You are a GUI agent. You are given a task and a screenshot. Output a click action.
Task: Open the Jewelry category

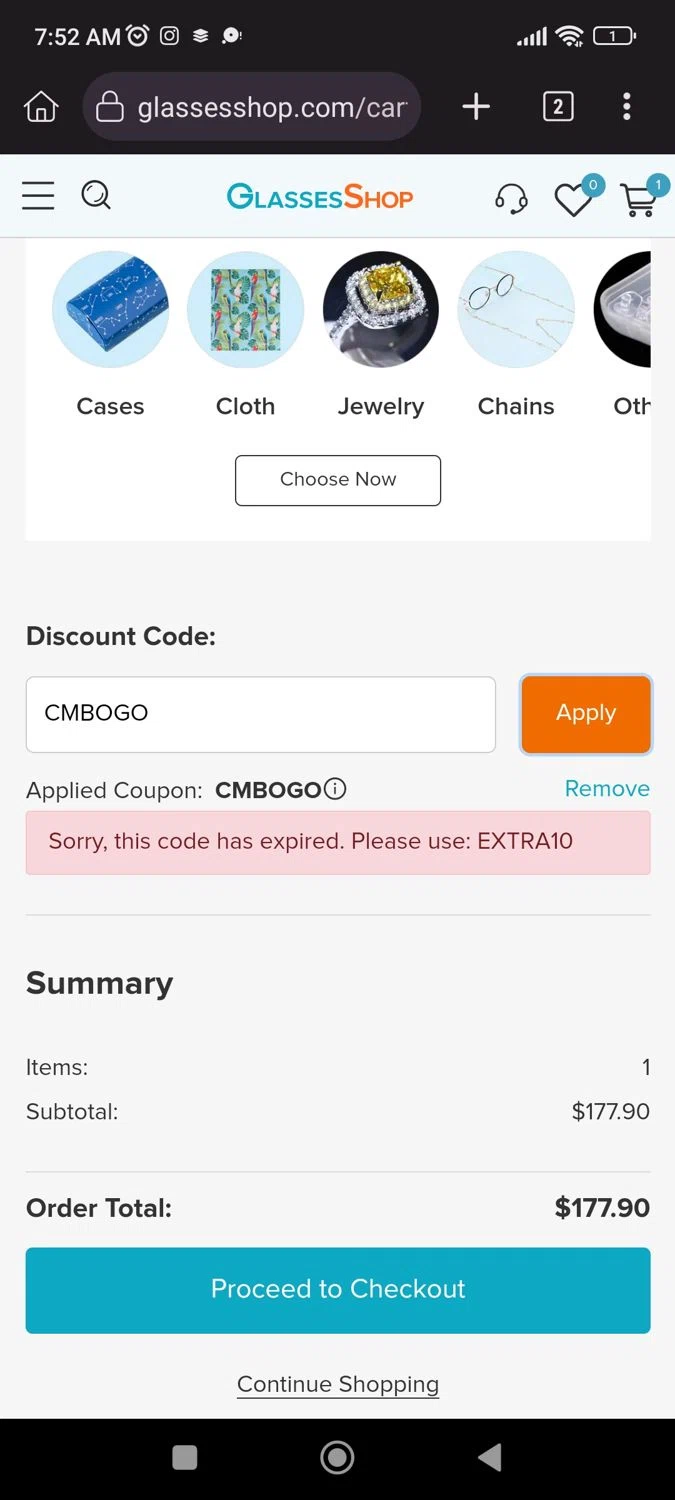380,310
